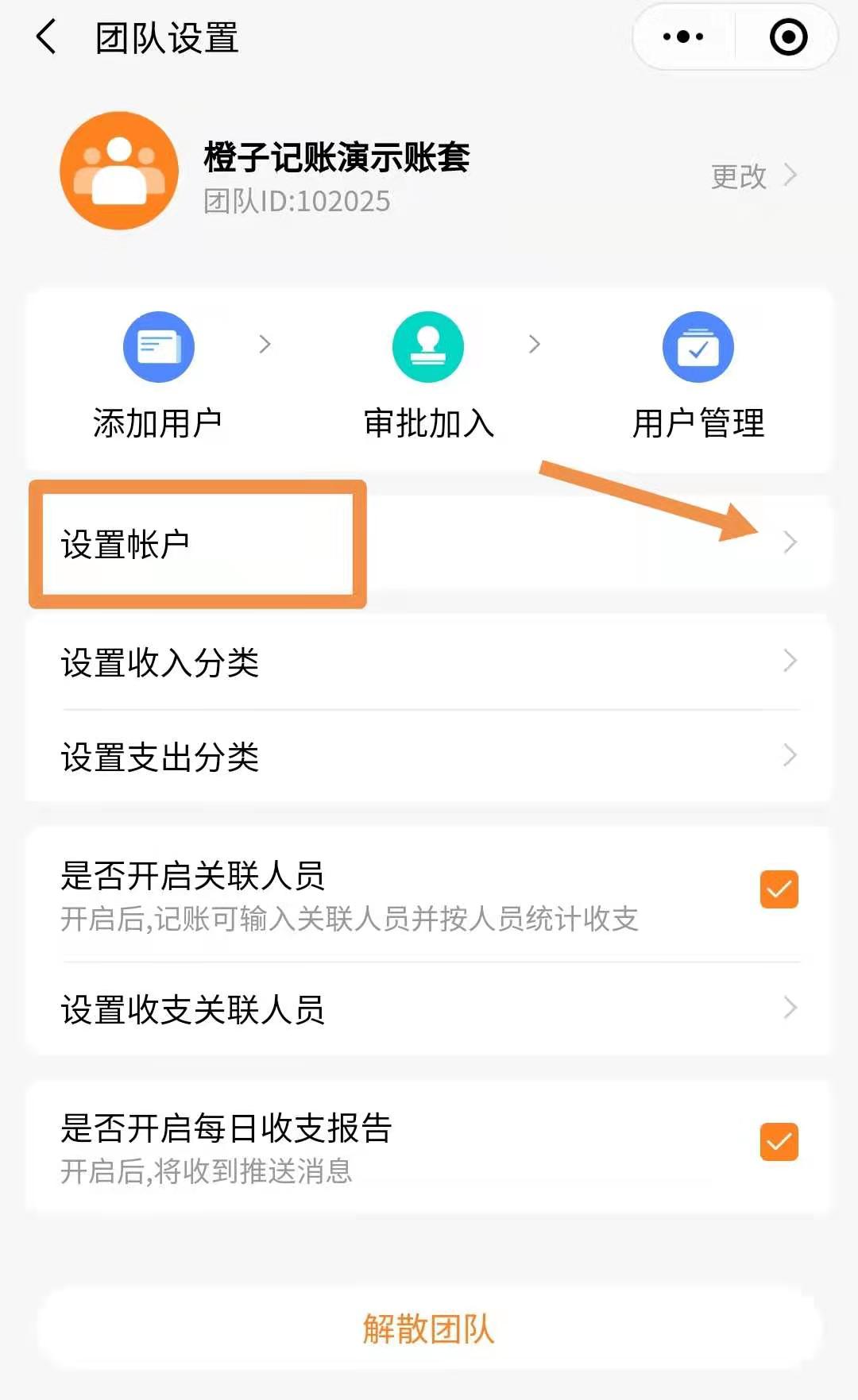Open the 设置帐户 row

(429, 544)
